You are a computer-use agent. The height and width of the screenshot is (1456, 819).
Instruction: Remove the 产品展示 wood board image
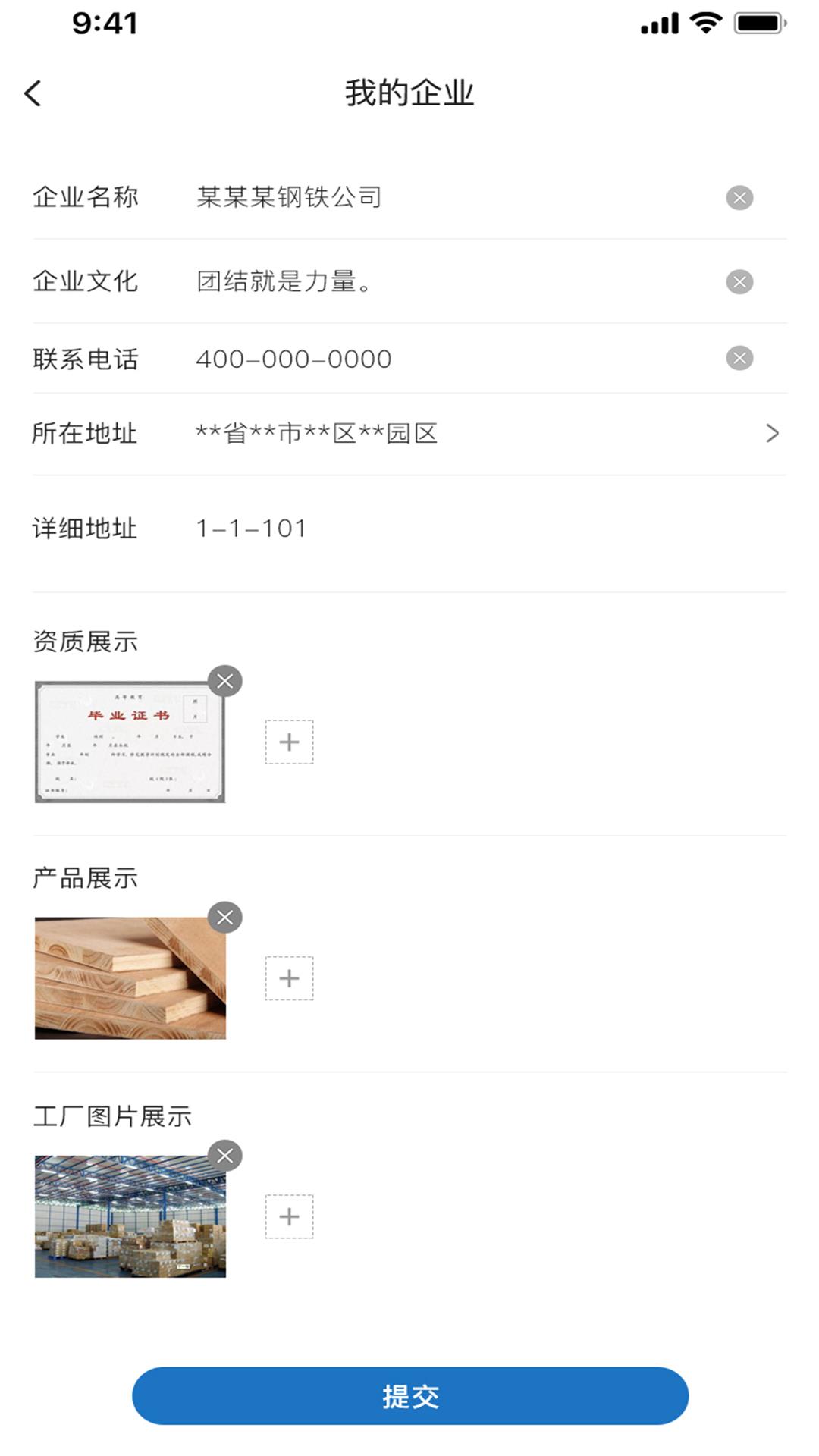[x=225, y=918]
